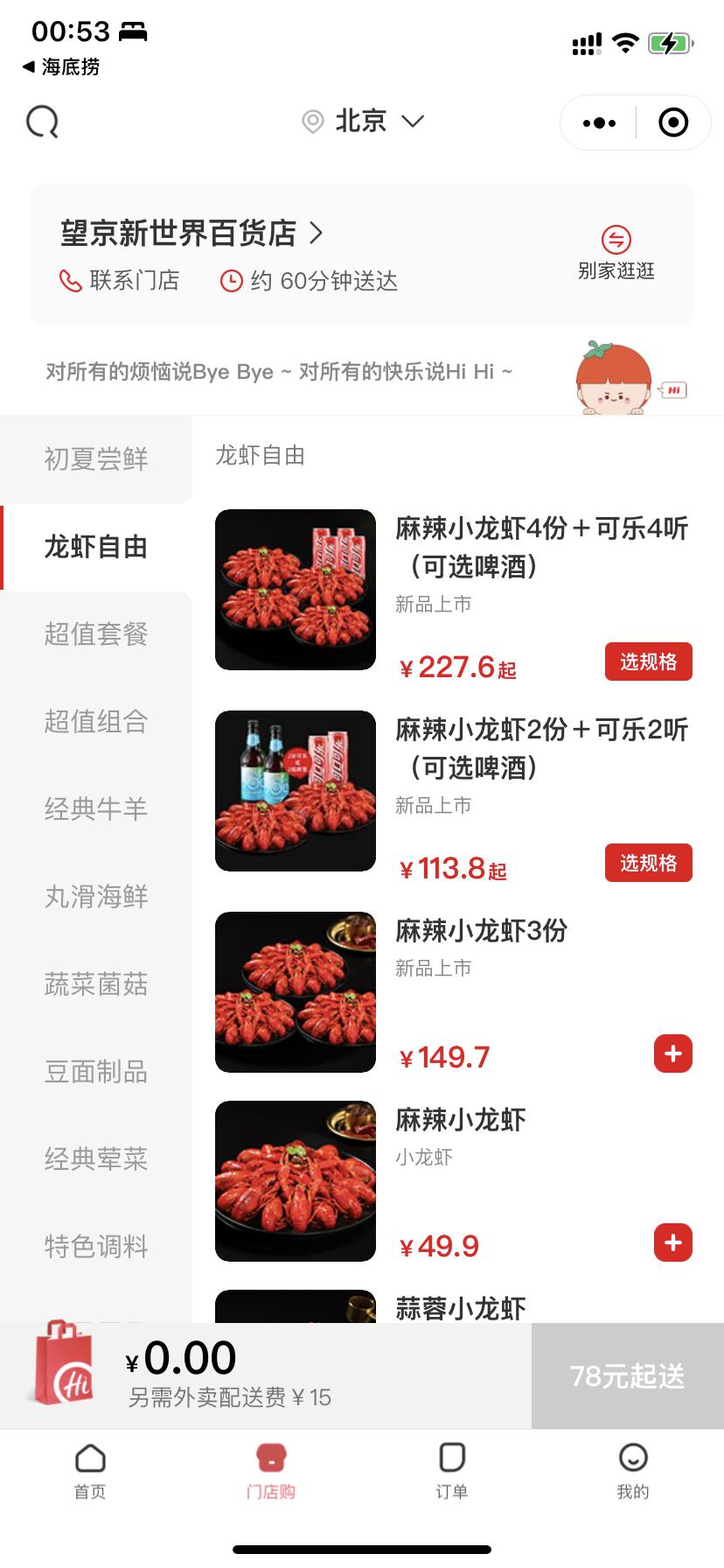Choose specs for 麻辣小龙虾4份 combo

(x=648, y=662)
